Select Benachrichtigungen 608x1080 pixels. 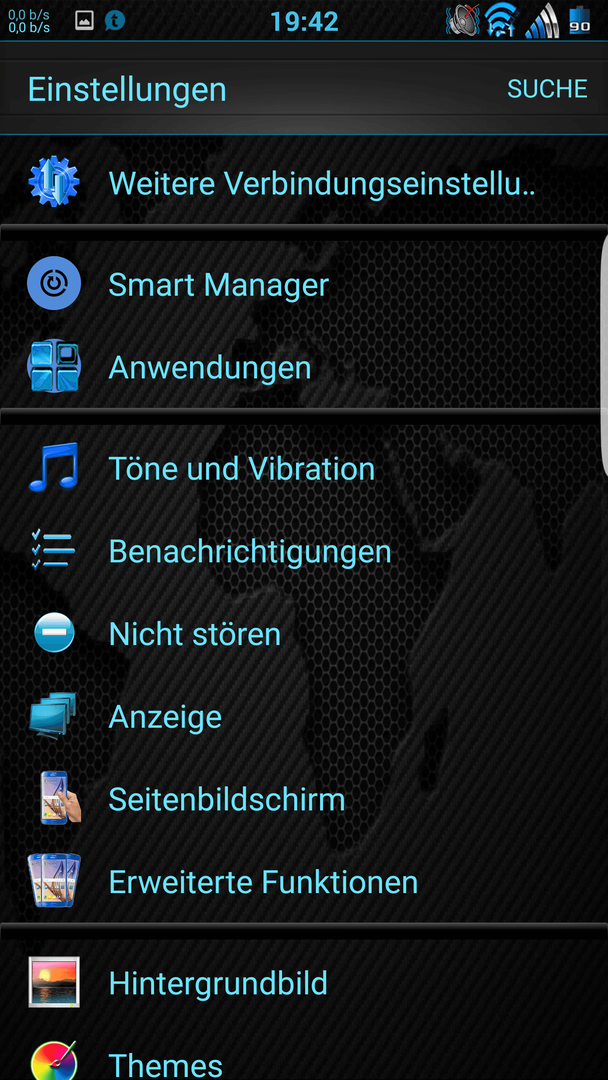tap(249, 551)
